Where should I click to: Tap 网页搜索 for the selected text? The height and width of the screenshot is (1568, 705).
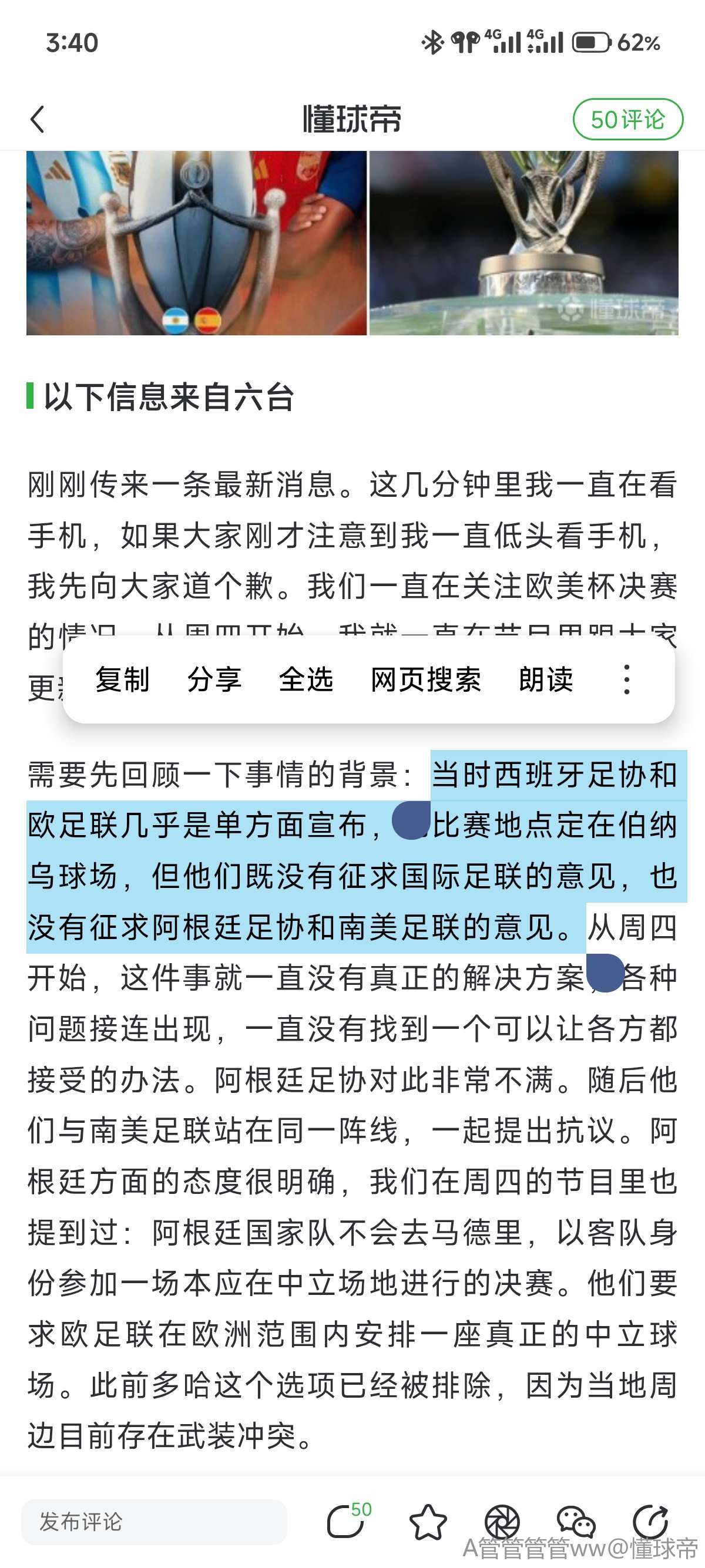[x=425, y=679]
